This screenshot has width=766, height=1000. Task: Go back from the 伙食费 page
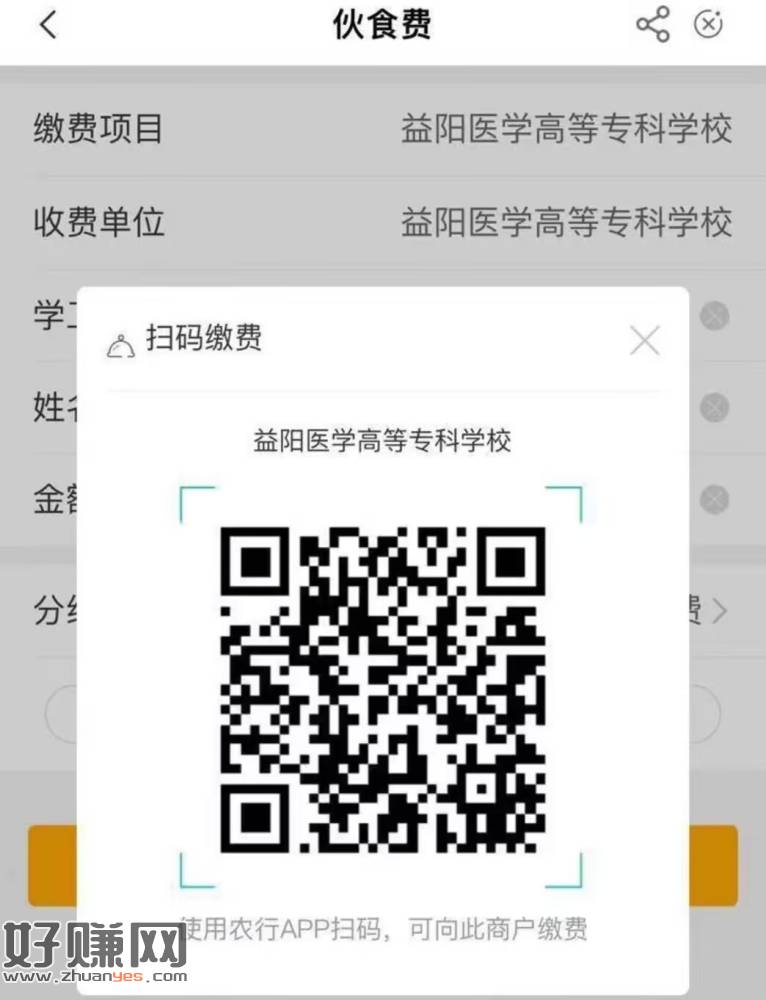(48, 26)
